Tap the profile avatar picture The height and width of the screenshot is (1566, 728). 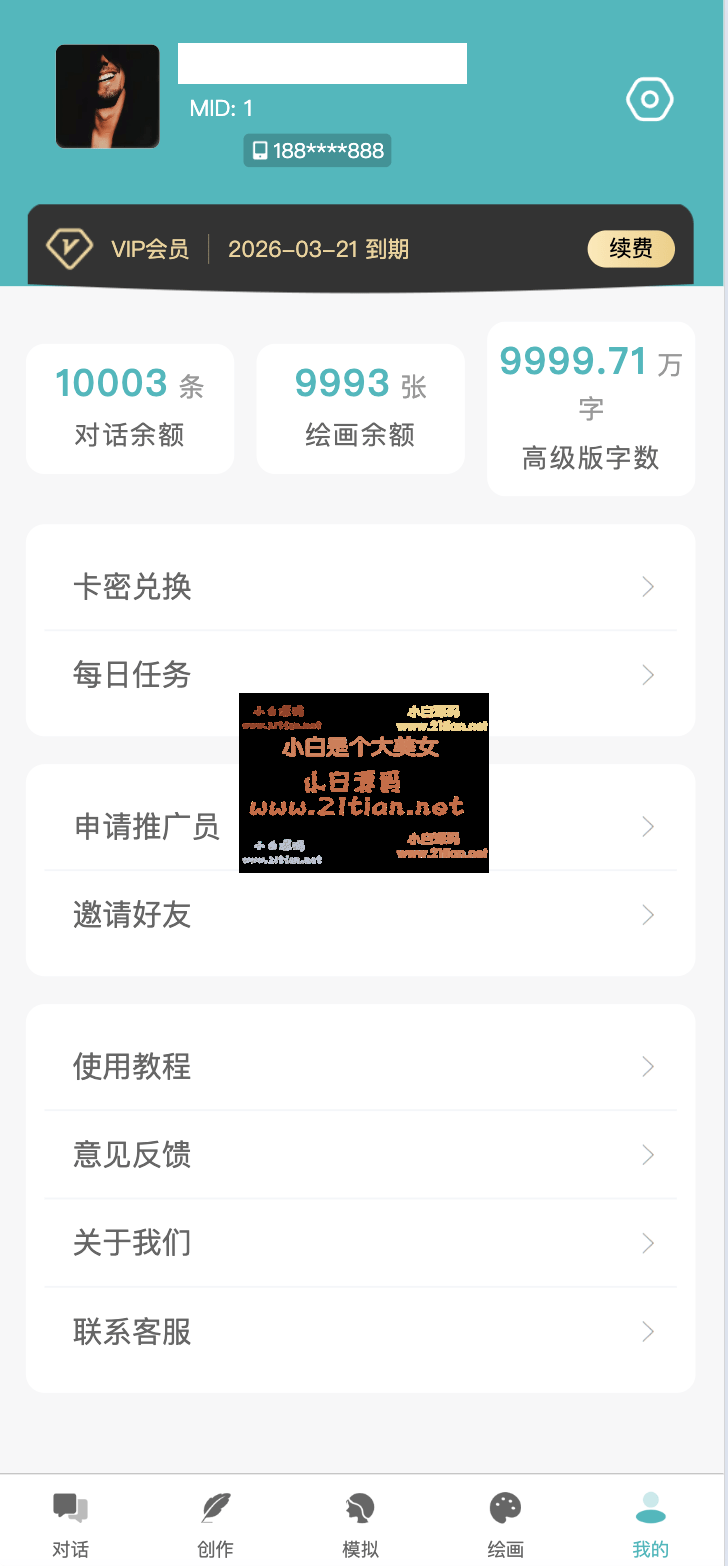[x=107, y=96]
